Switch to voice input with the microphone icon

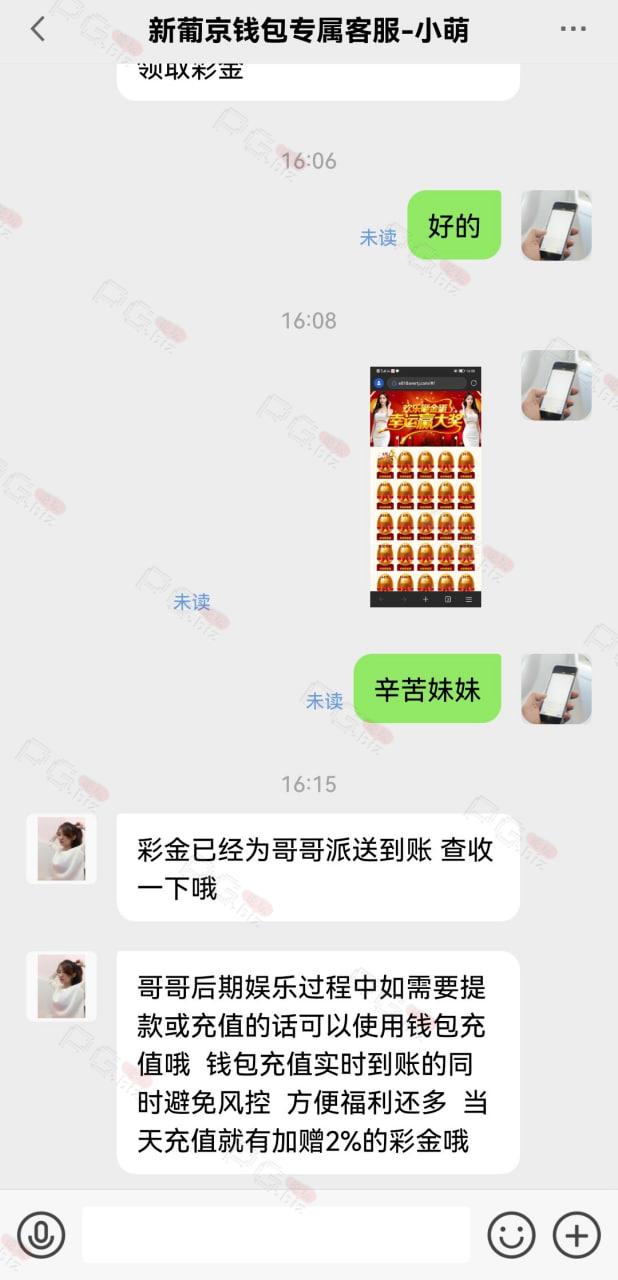click(x=41, y=1235)
